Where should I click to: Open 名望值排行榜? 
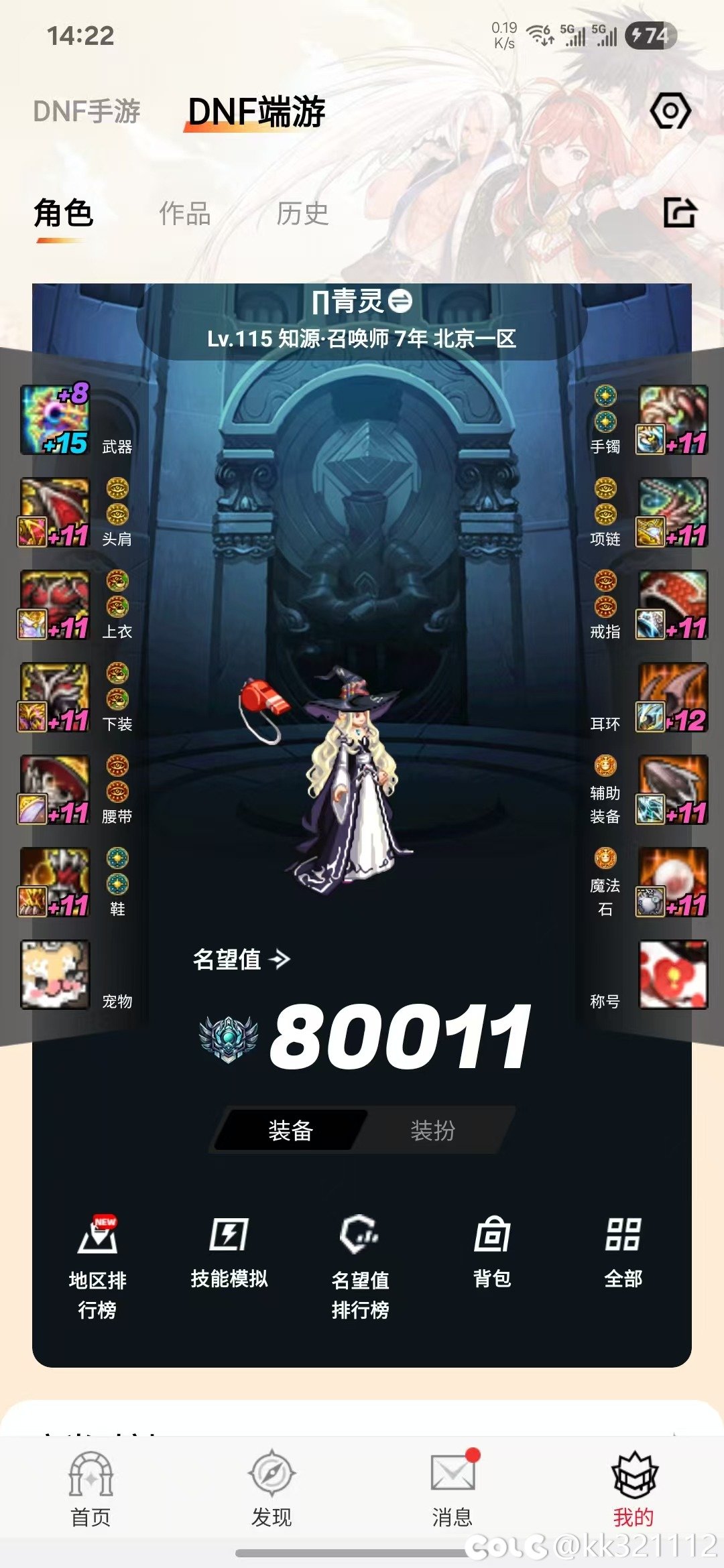[360, 1266]
